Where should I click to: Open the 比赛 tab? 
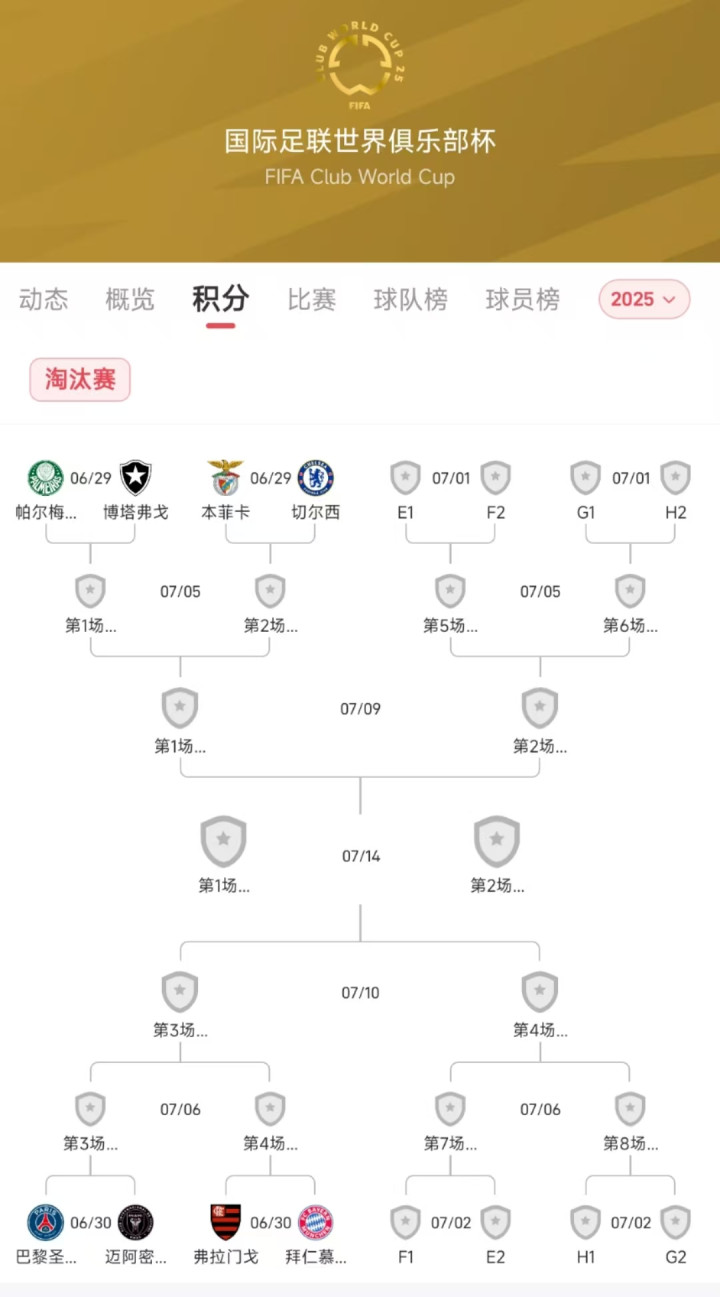click(312, 299)
